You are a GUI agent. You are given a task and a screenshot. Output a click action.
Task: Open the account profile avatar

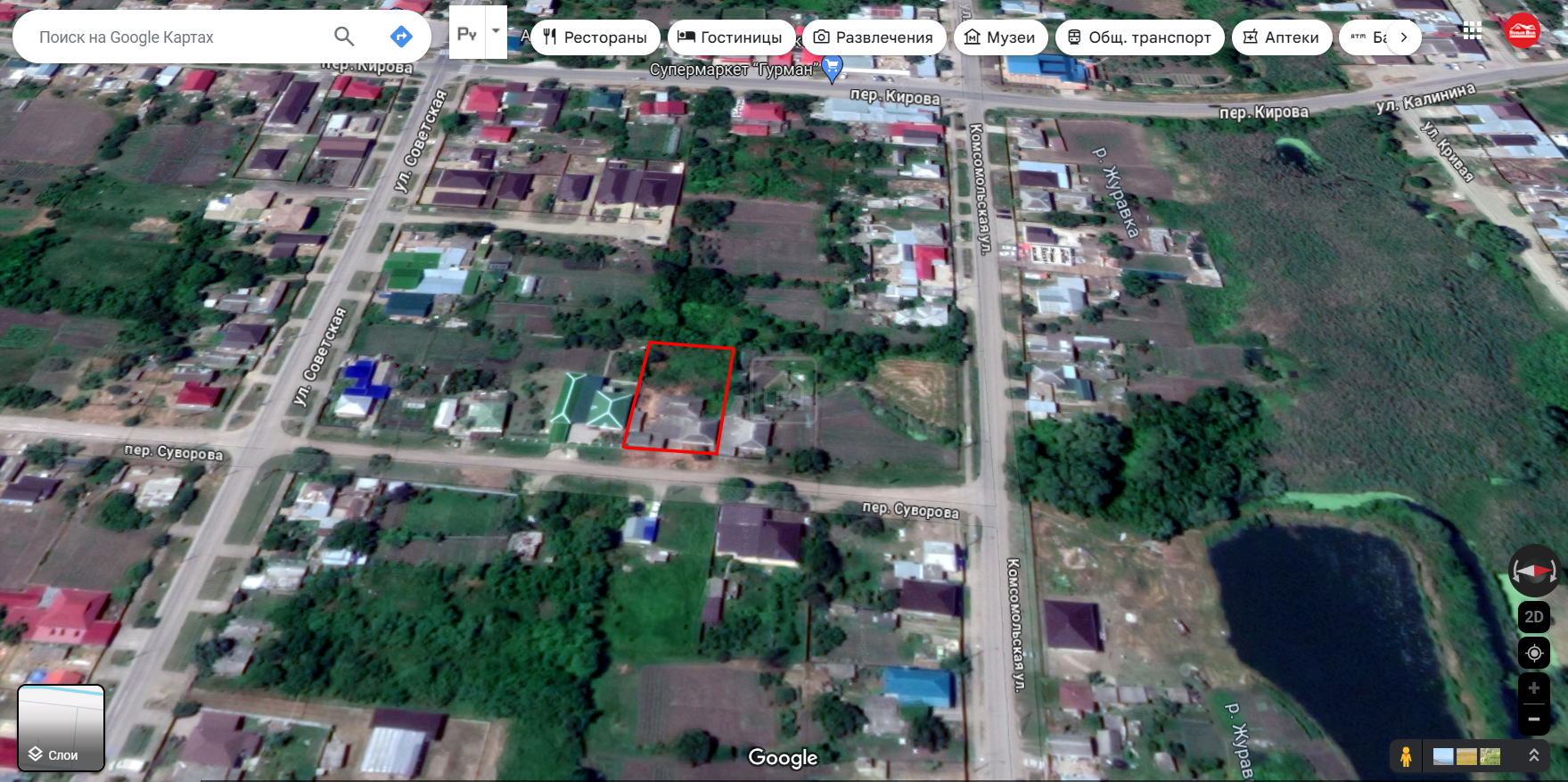(x=1523, y=31)
